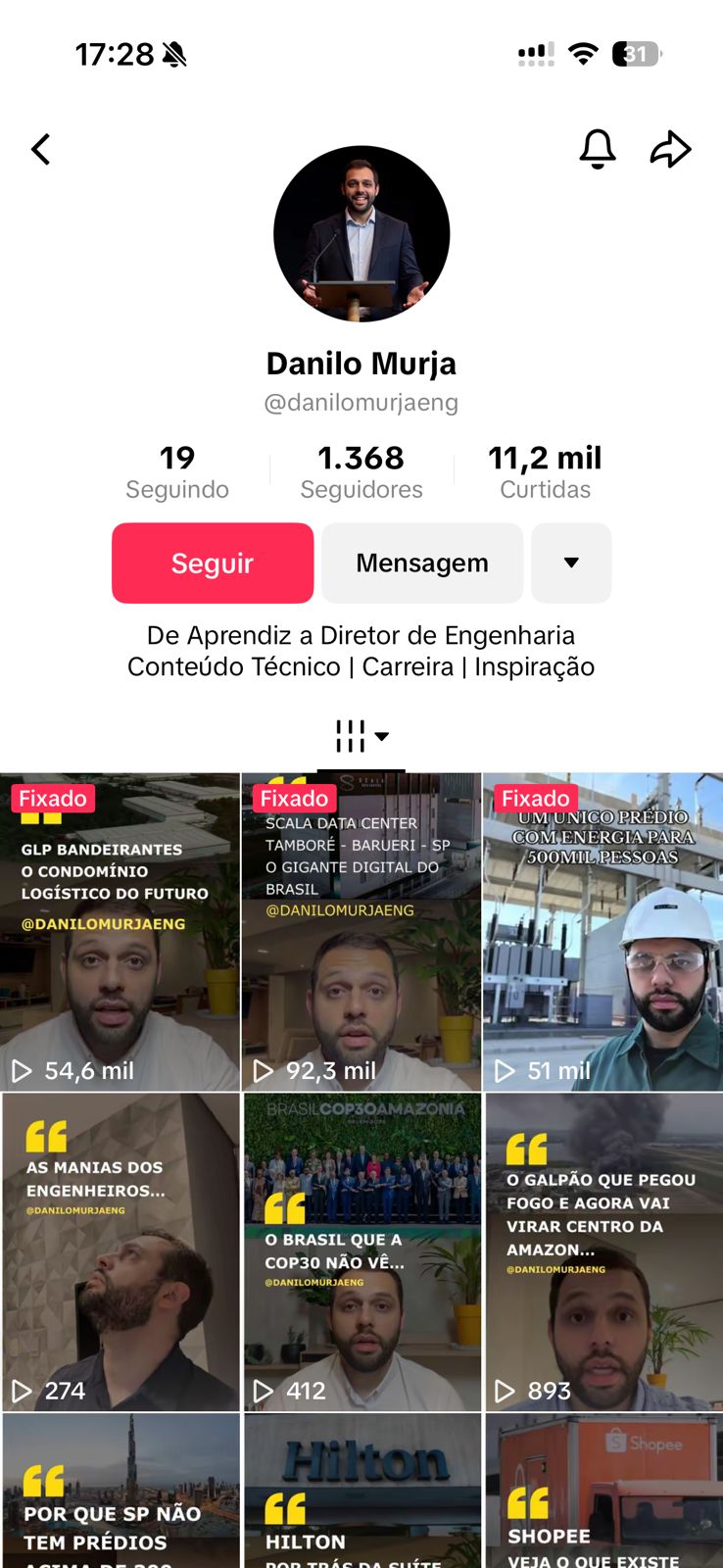
Task: Open the notifications bell
Action: [x=597, y=149]
